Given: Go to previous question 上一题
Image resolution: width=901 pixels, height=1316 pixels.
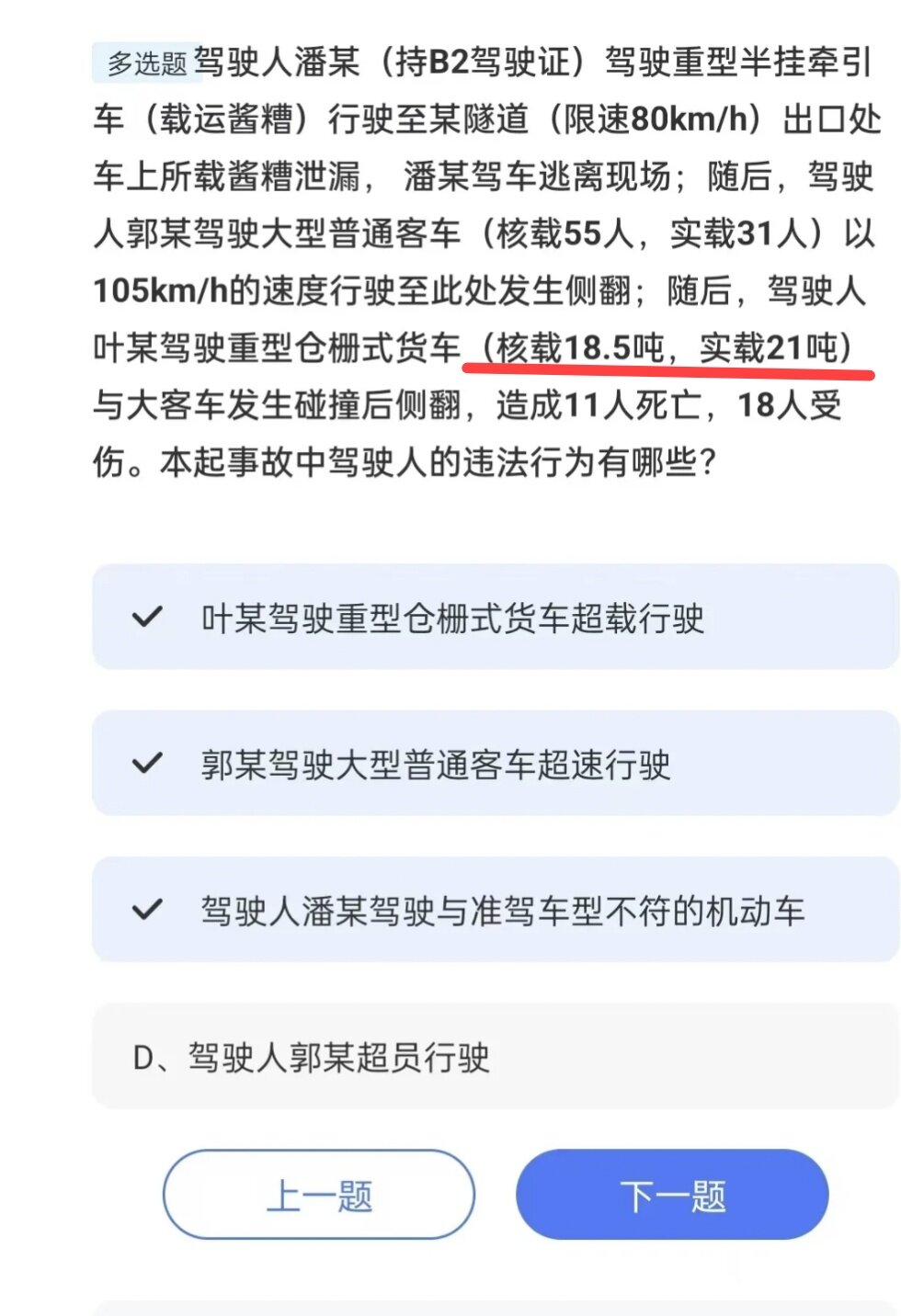Looking at the screenshot, I should 319,1195.
